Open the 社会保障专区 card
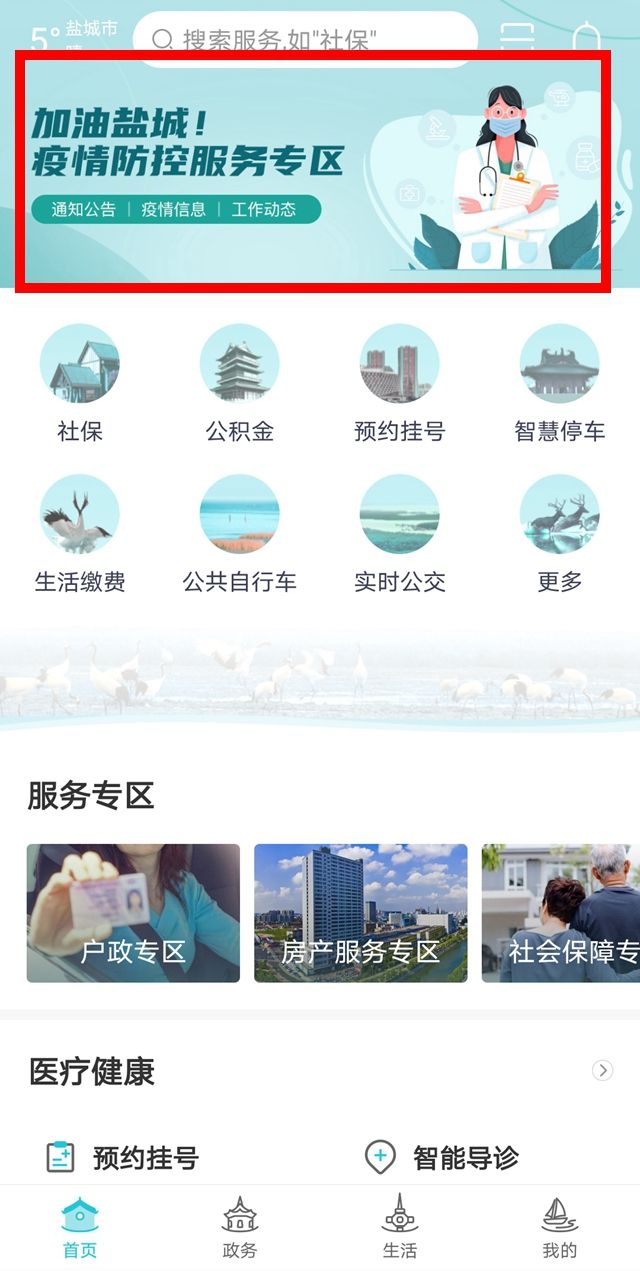The height and width of the screenshot is (1271, 640). click(562, 913)
